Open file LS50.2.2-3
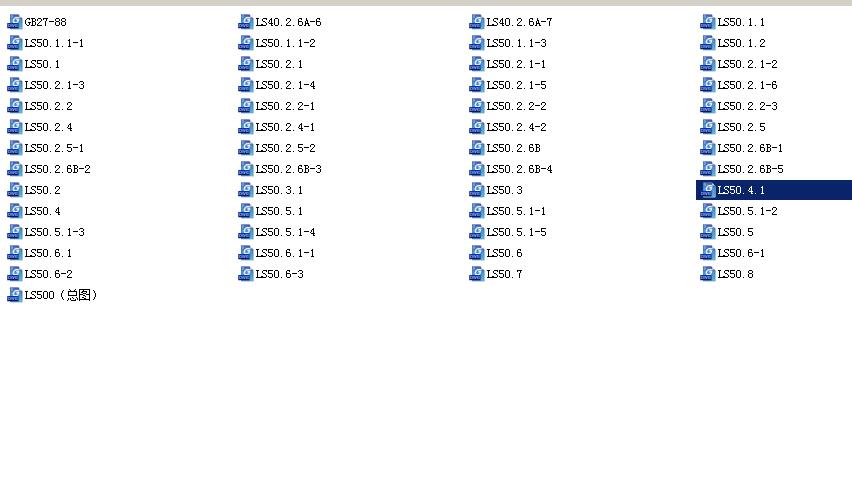The width and height of the screenshot is (852, 487). pyautogui.click(x=747, y=106)
